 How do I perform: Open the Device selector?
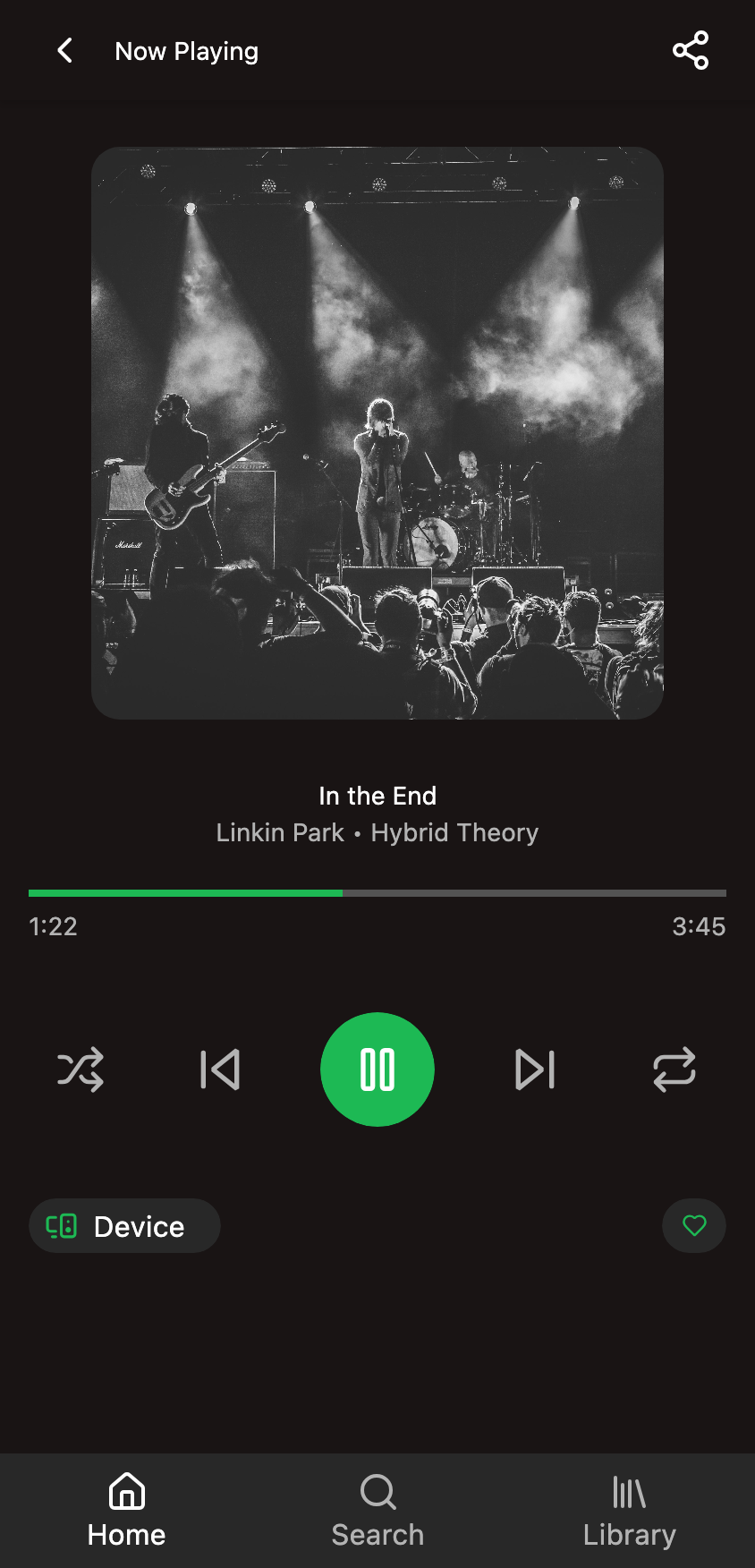(124, 1226)
